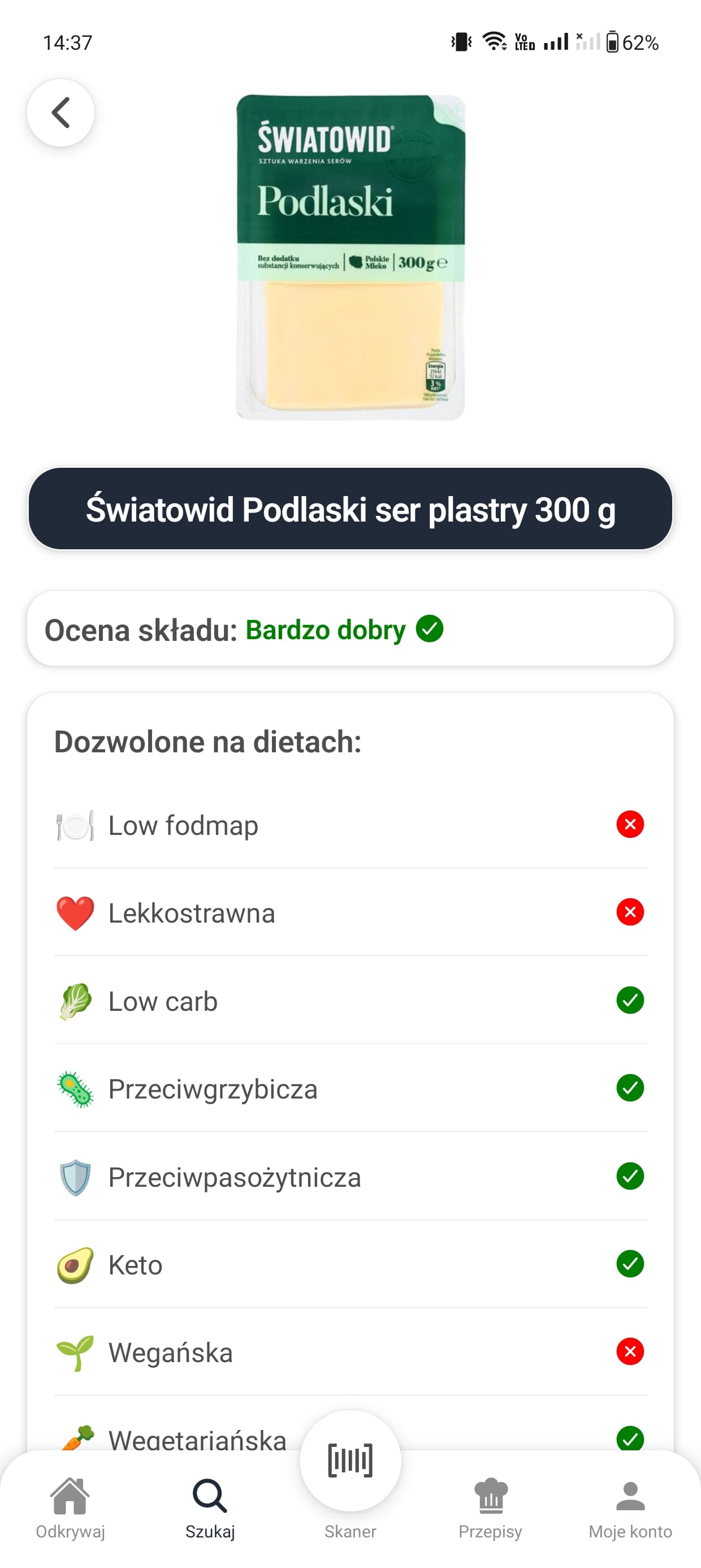Tap the green check icon after Bardzo dobry
The width and height of the screenshot is (701, 1568).
point(430,630)
